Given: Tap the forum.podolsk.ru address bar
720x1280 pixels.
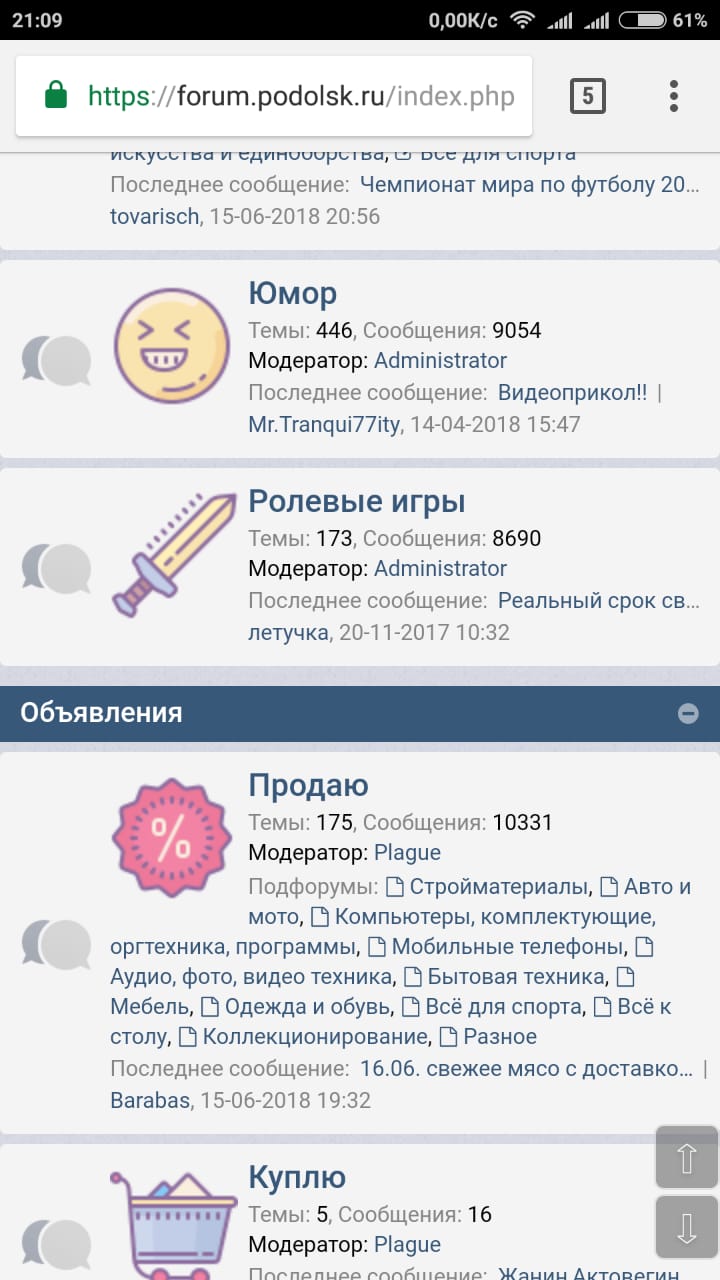Looking at the screenshot, I should pyautogui.click(x=300, y=96).
